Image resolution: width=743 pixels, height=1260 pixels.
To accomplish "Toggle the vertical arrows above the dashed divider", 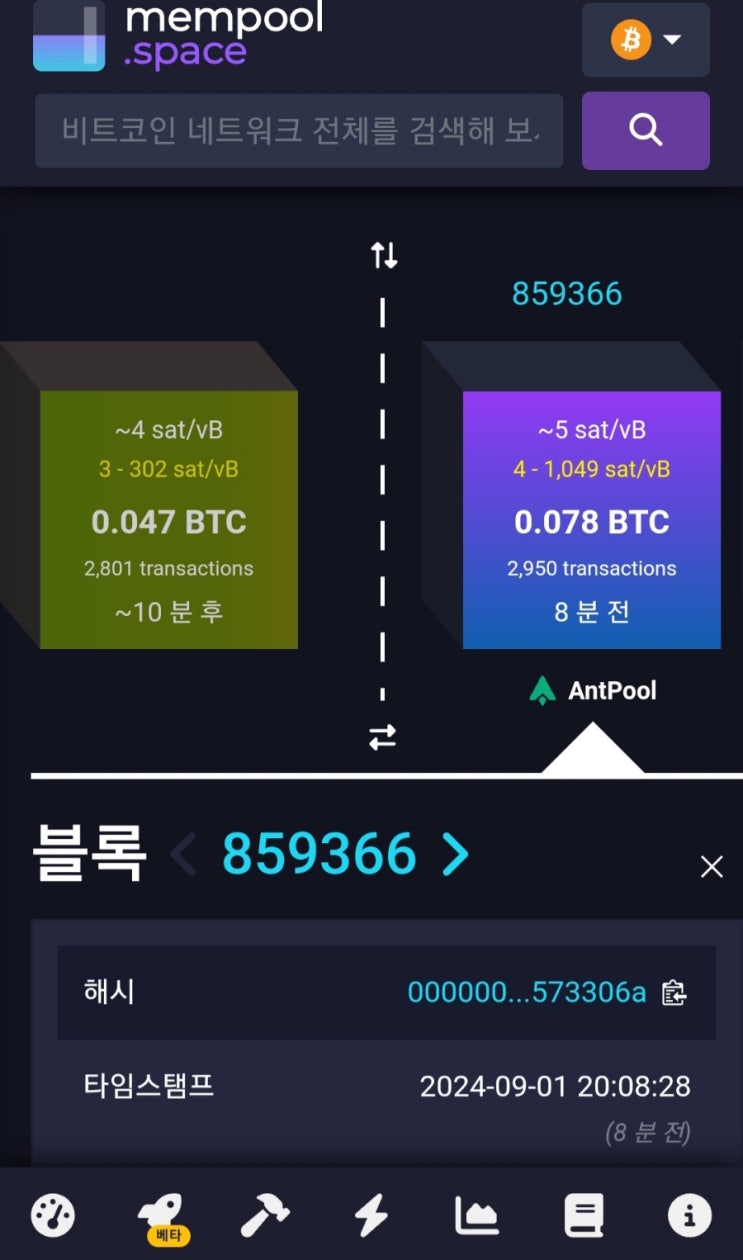I will 382,256.
